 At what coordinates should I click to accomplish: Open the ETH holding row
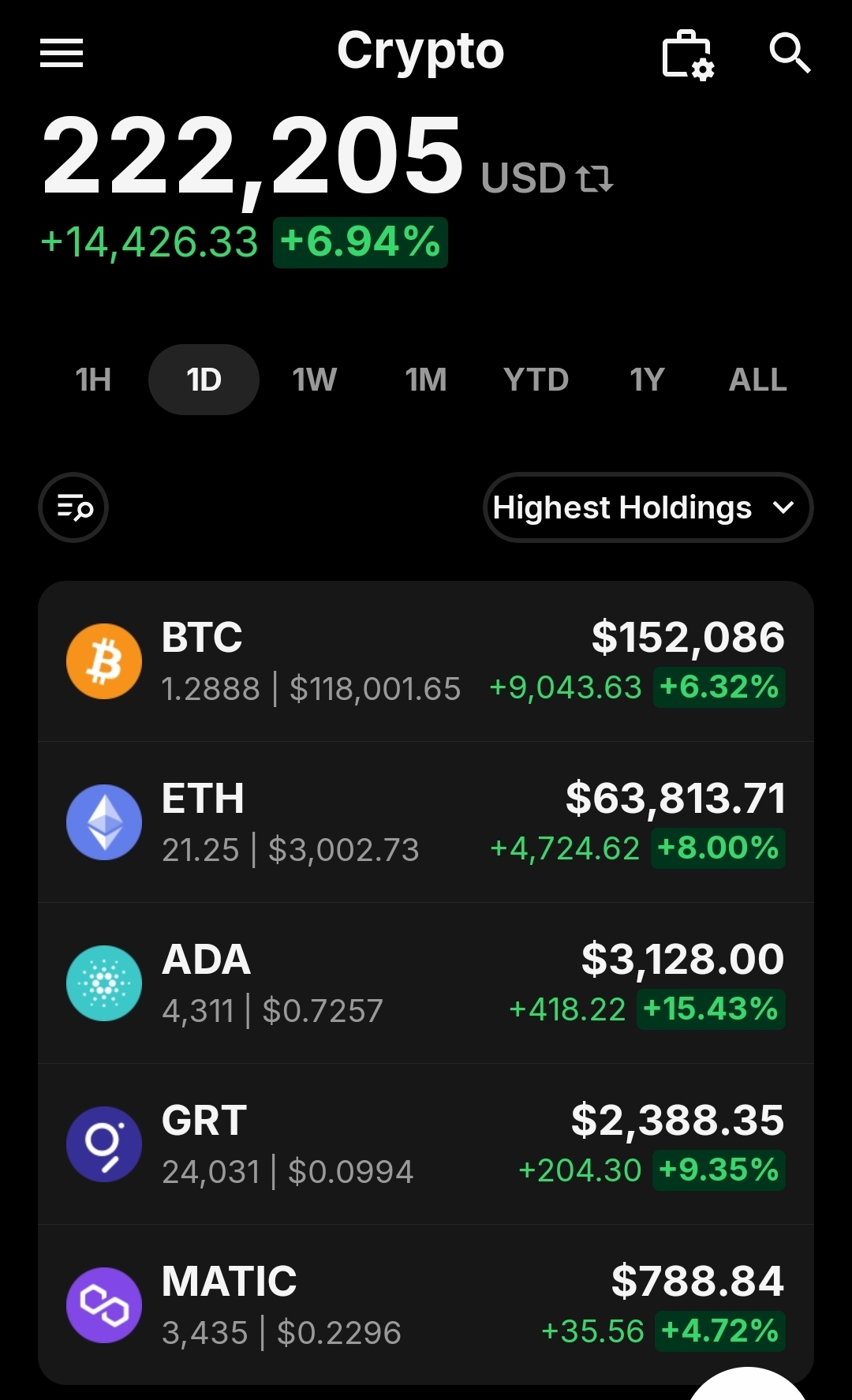[x=426, y=822]
